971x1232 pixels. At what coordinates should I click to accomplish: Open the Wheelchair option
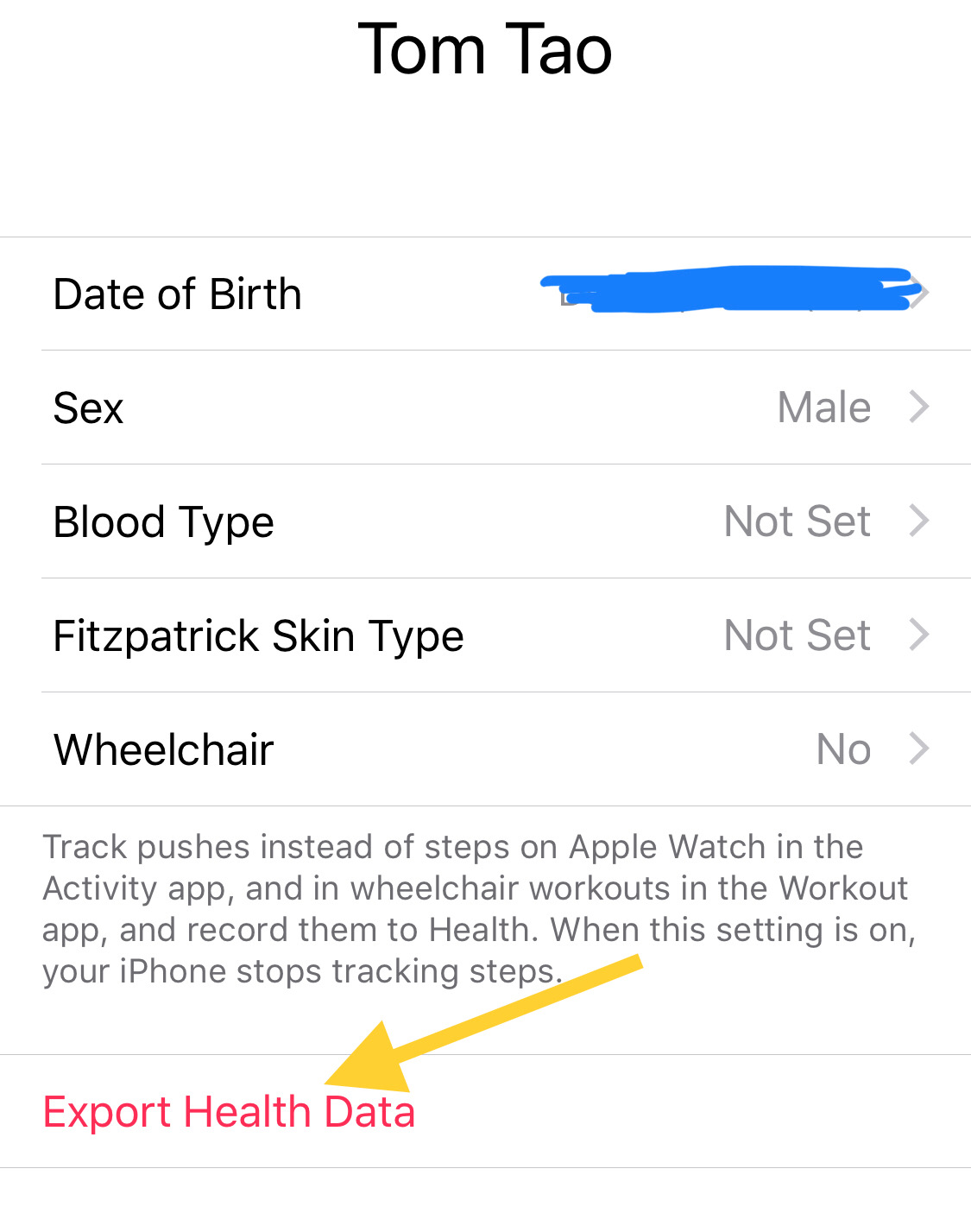[483, 749]
